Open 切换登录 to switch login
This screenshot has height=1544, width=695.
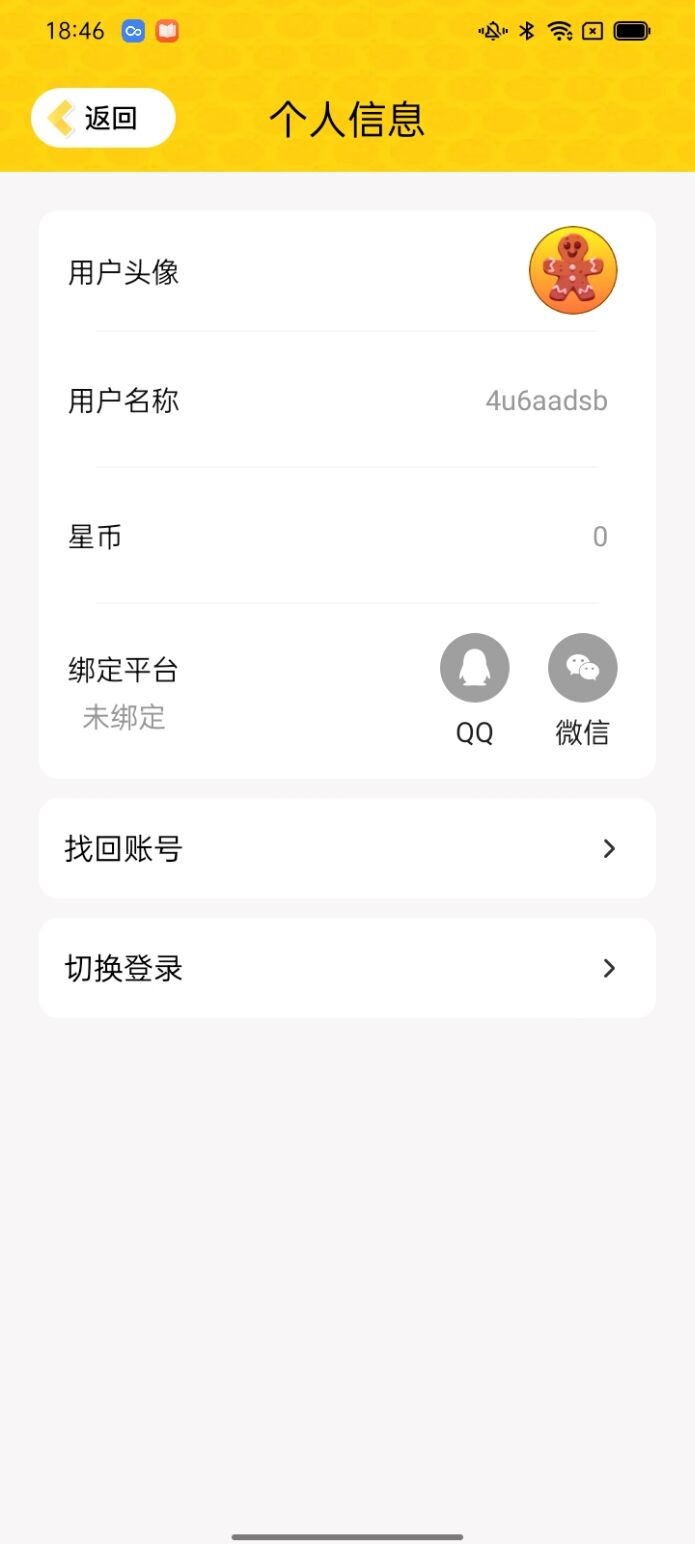346,969
